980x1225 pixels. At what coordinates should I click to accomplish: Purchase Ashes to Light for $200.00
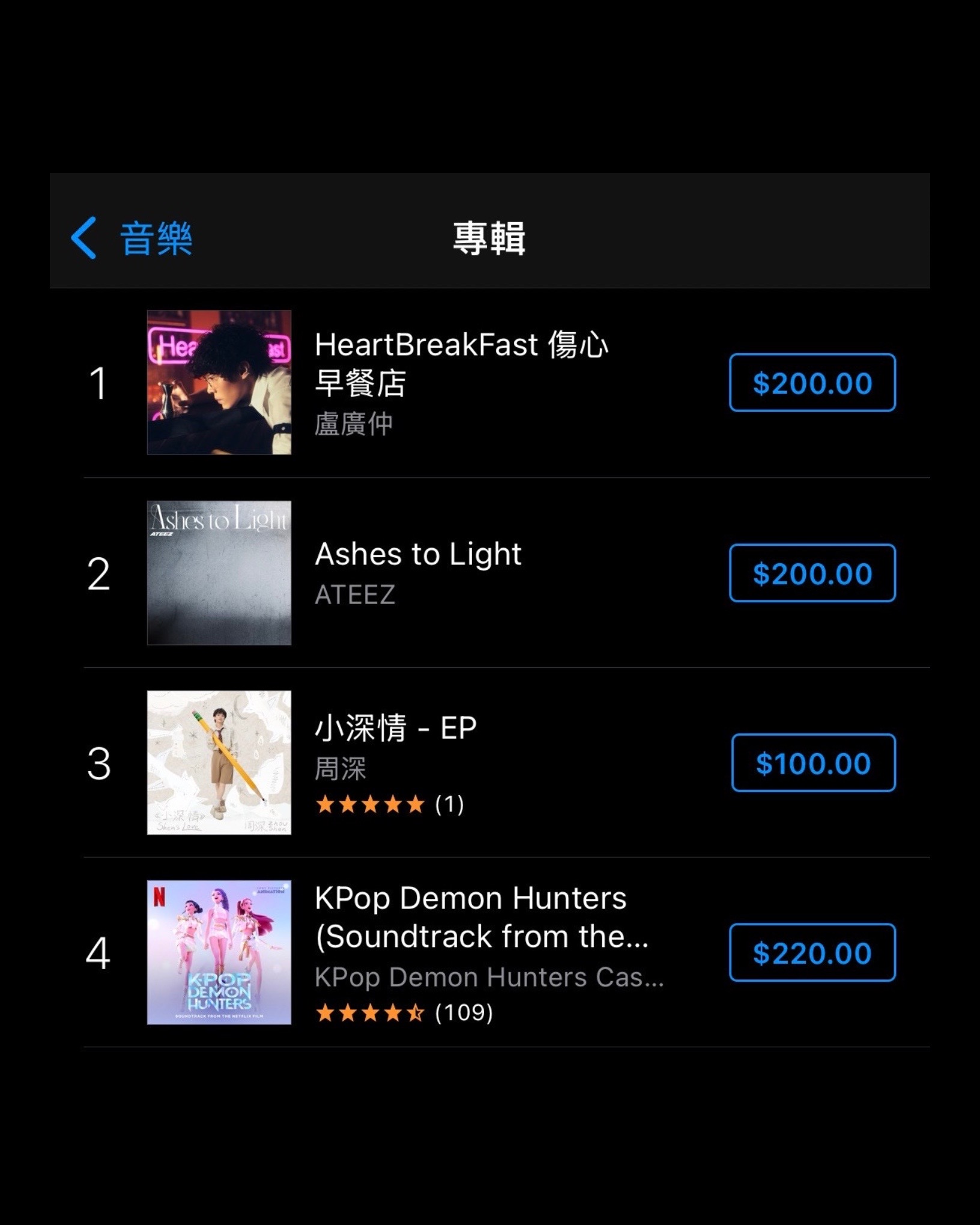click(x=812, y=573)
